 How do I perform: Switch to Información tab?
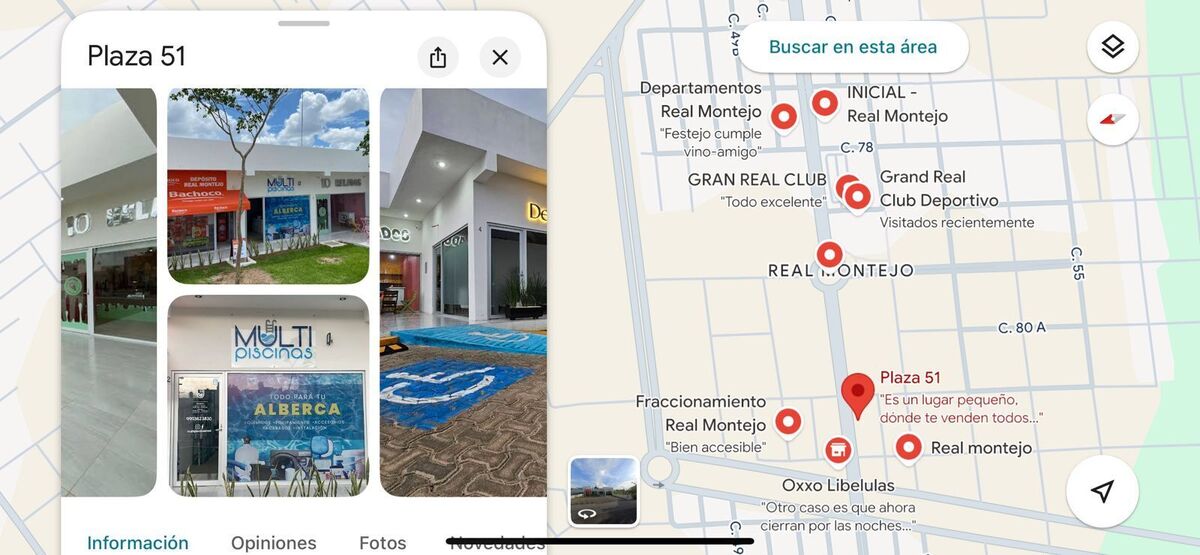point(137,543)
